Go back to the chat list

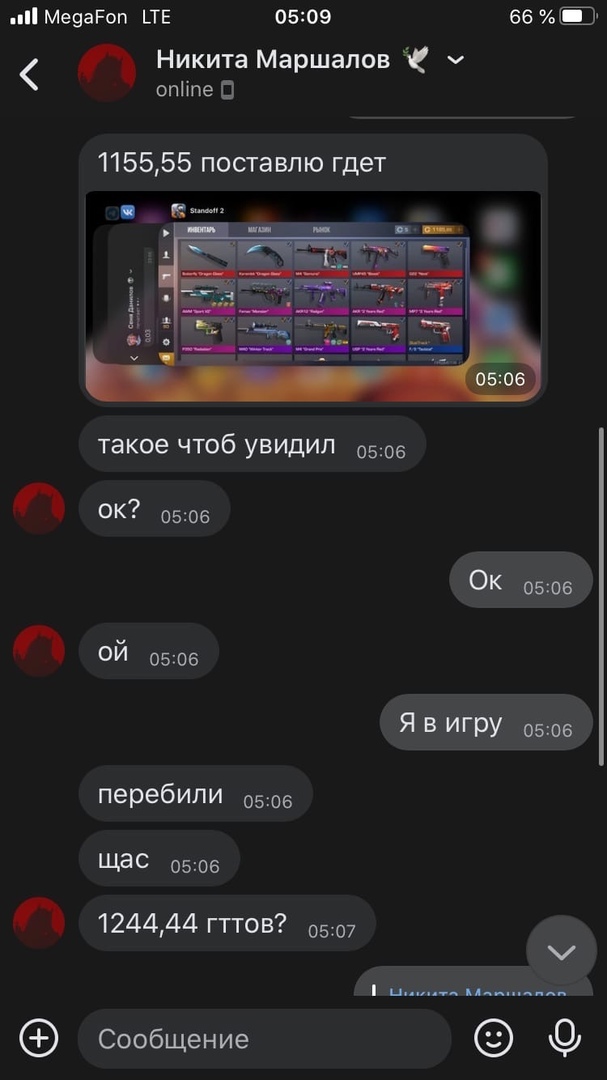pos(30,74)
